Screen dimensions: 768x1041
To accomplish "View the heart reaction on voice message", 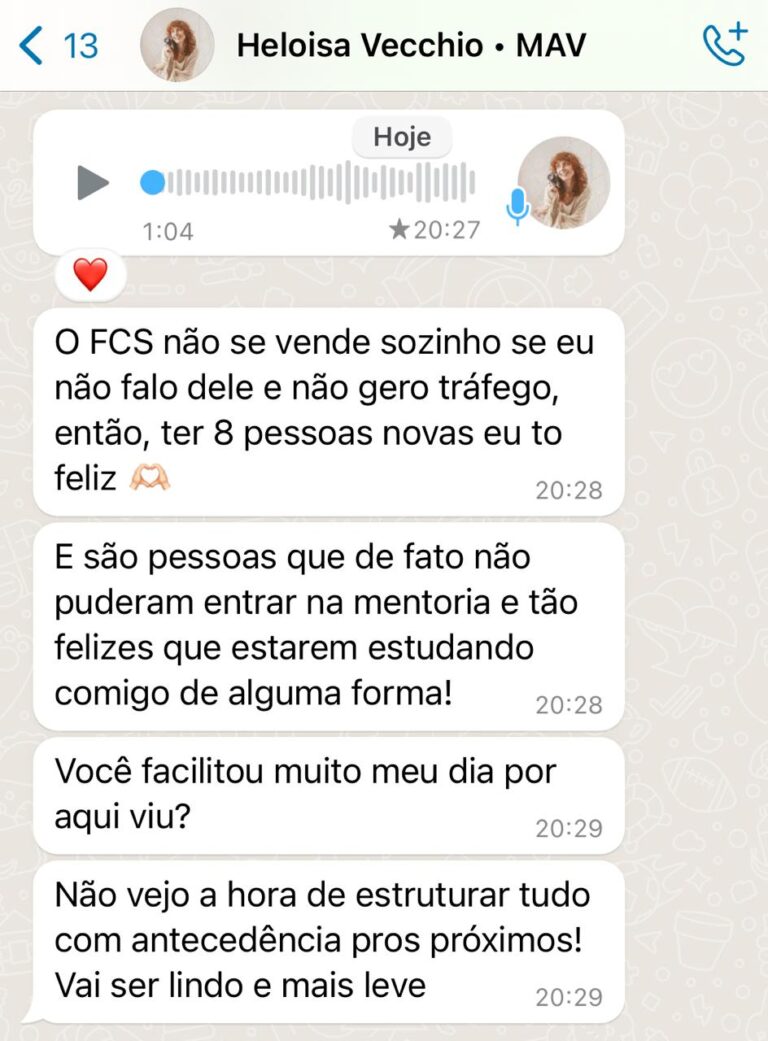I will pos(90,274).
